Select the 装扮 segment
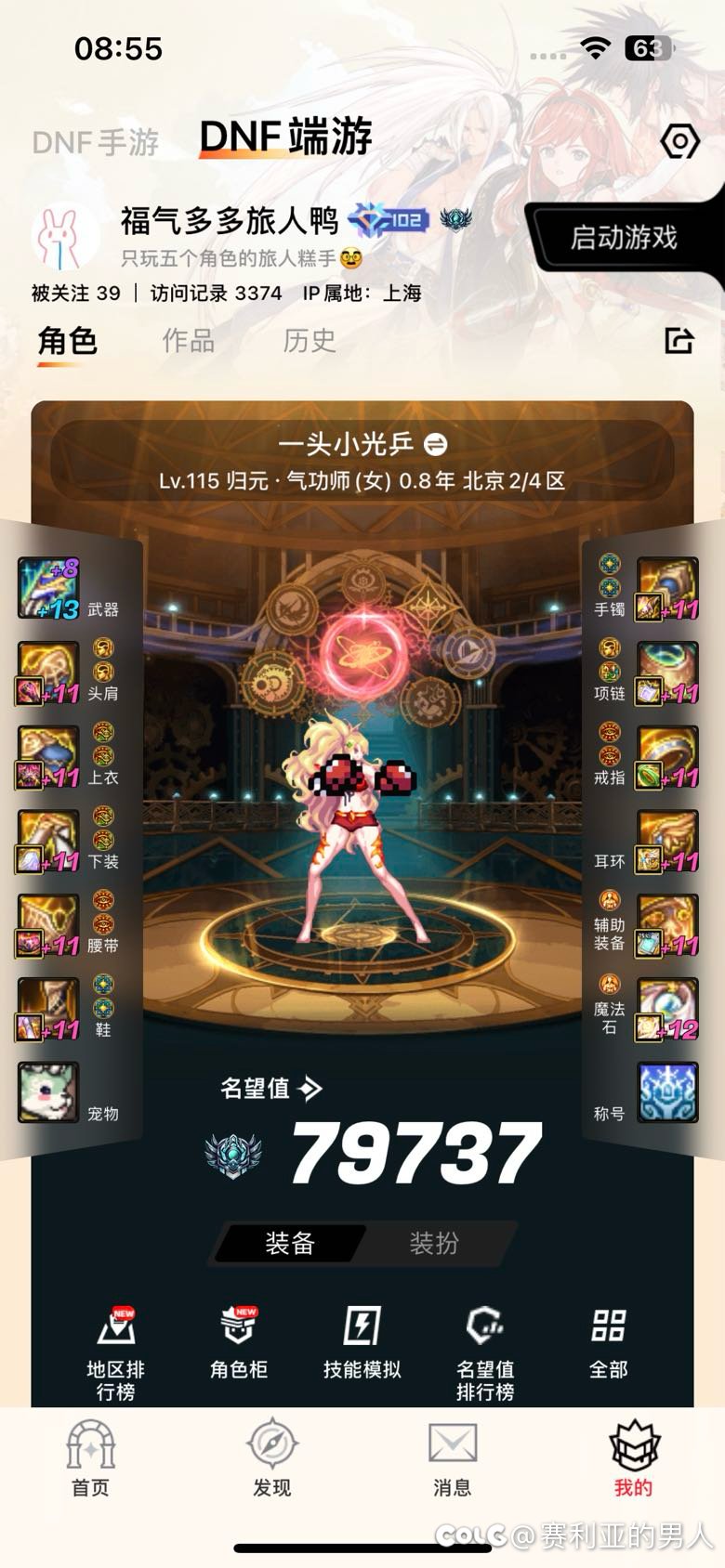The image size is (725, 1568). pos(434,1243)
